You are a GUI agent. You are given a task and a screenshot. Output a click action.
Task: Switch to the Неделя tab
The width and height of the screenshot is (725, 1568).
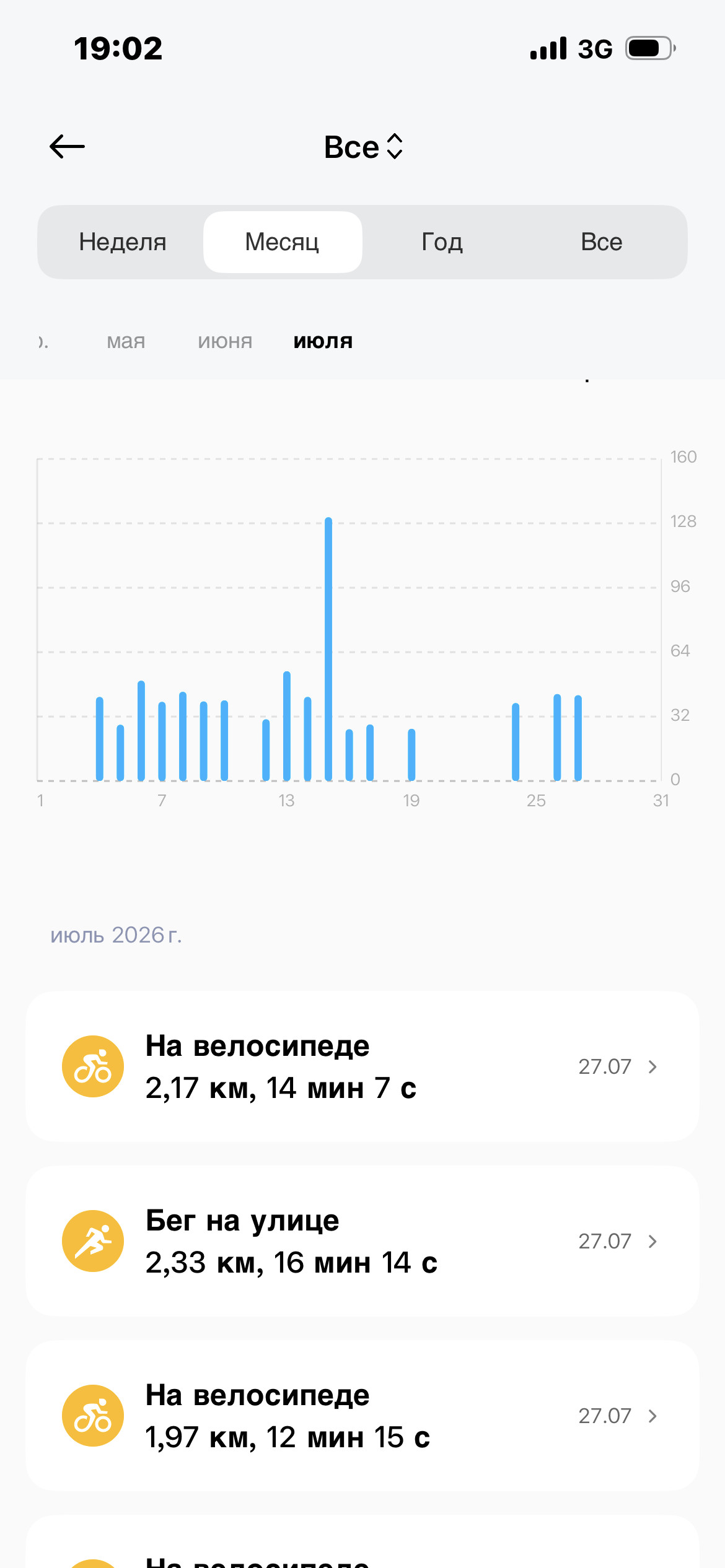click(123, 242)
